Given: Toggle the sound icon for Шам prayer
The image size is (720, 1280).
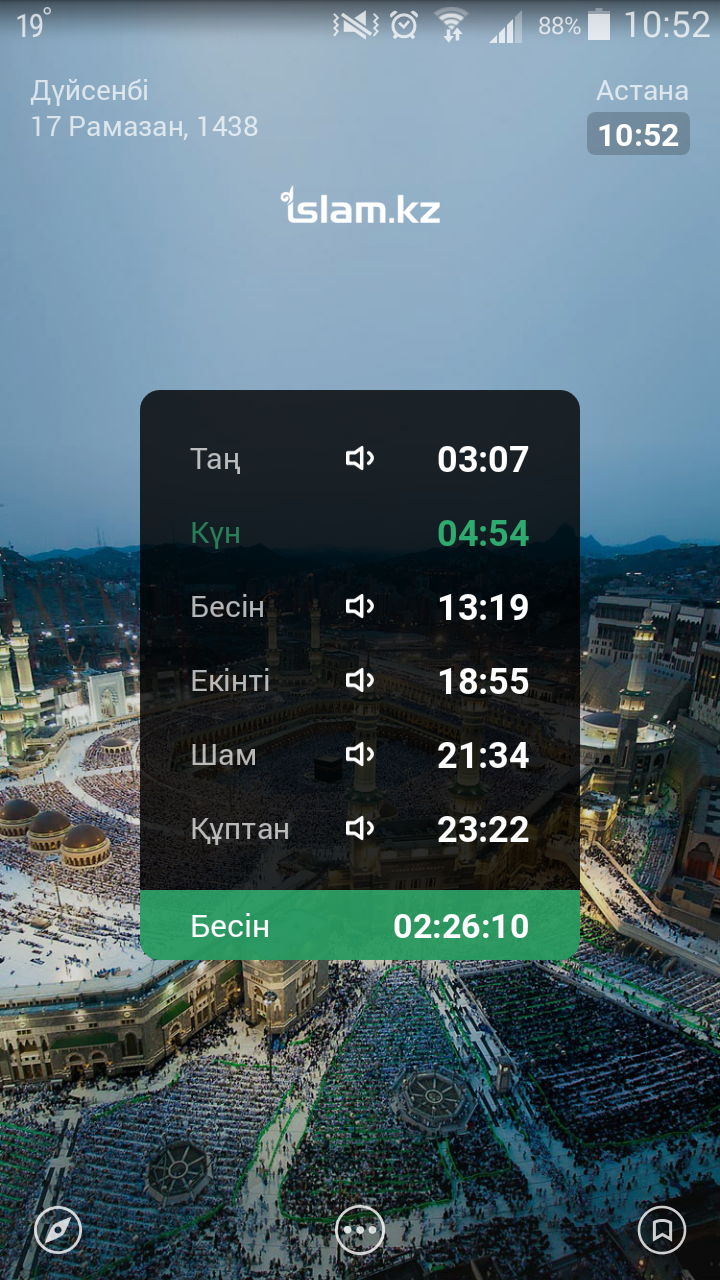Looking at the screenshot, I should coord(360,755).
